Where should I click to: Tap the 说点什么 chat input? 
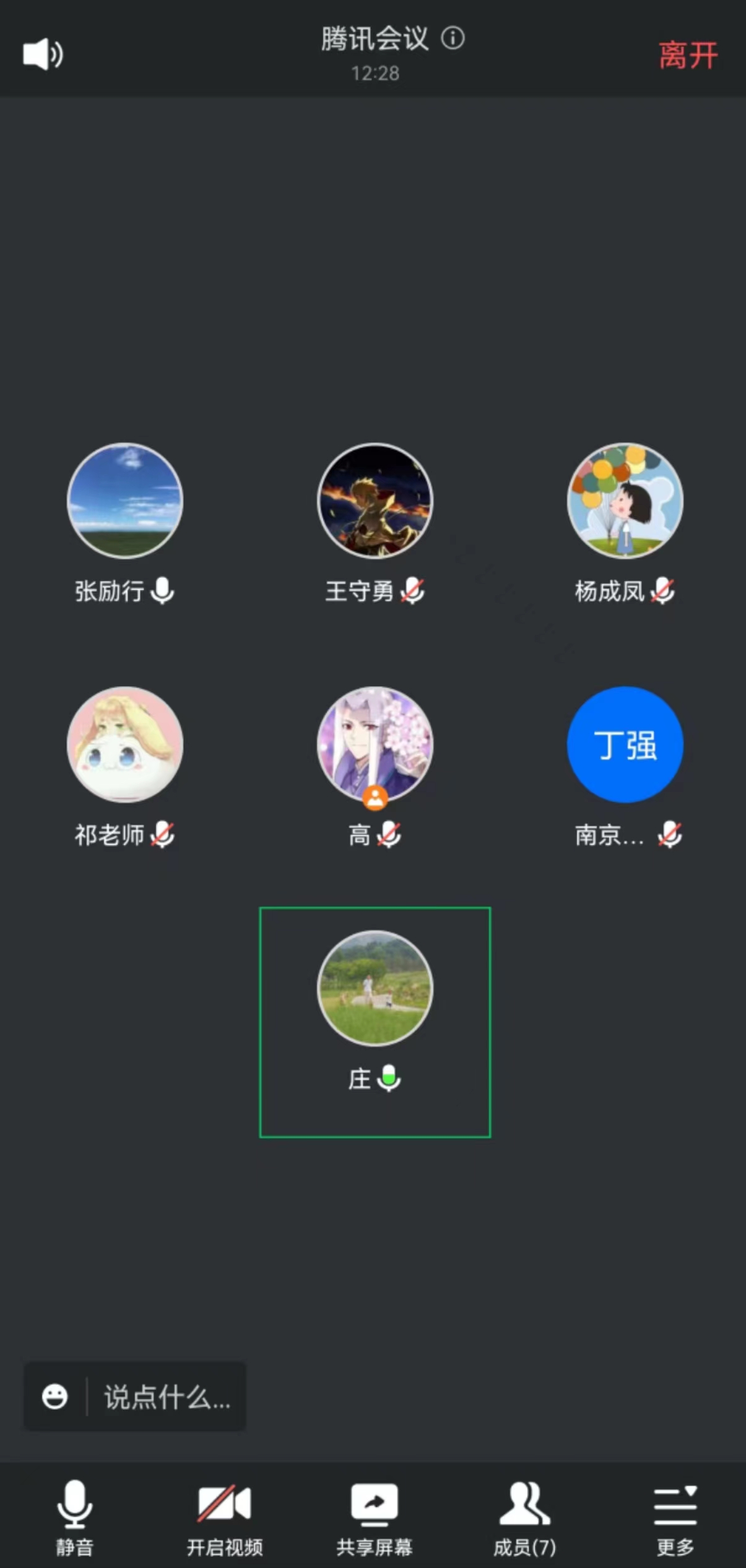click(167, 1397)
